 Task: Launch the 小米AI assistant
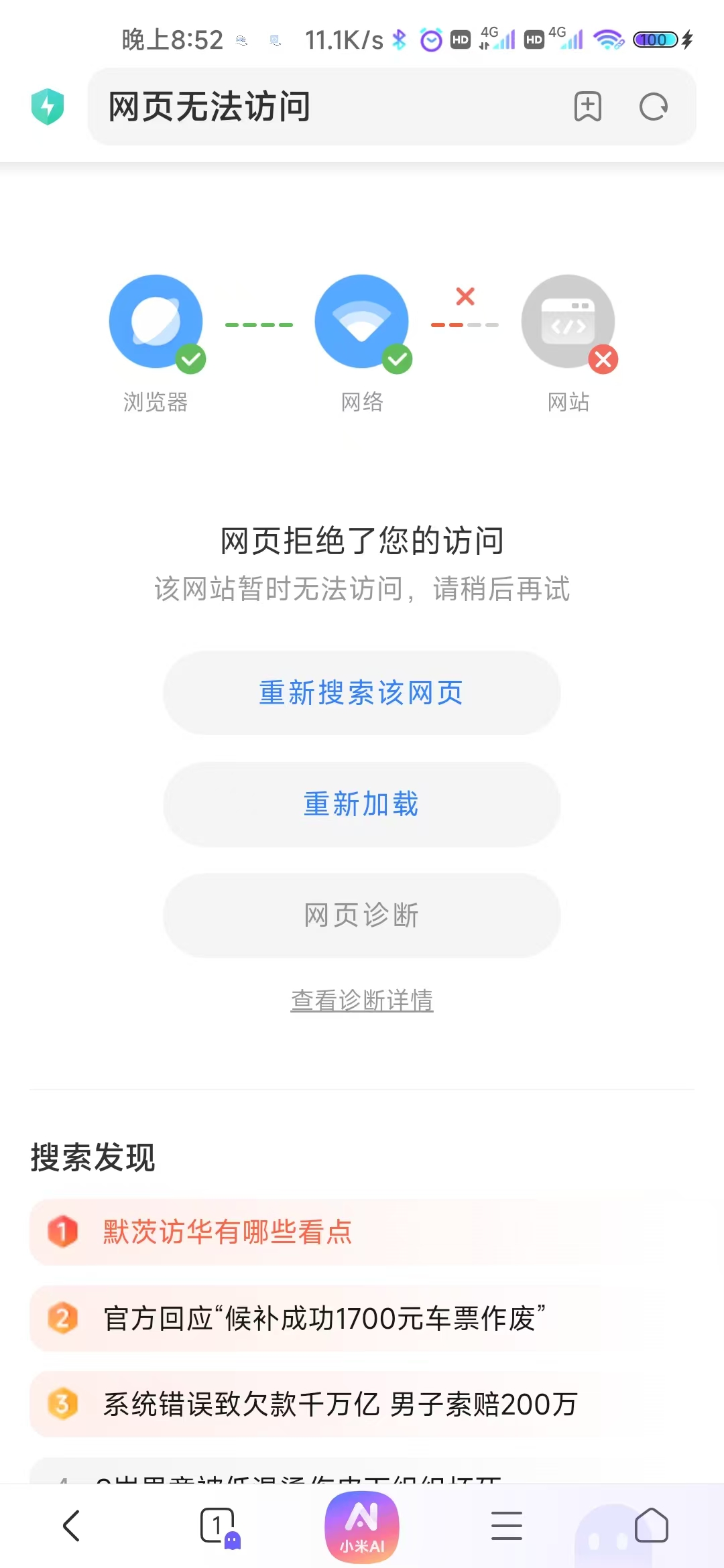tap(362, 1526)
